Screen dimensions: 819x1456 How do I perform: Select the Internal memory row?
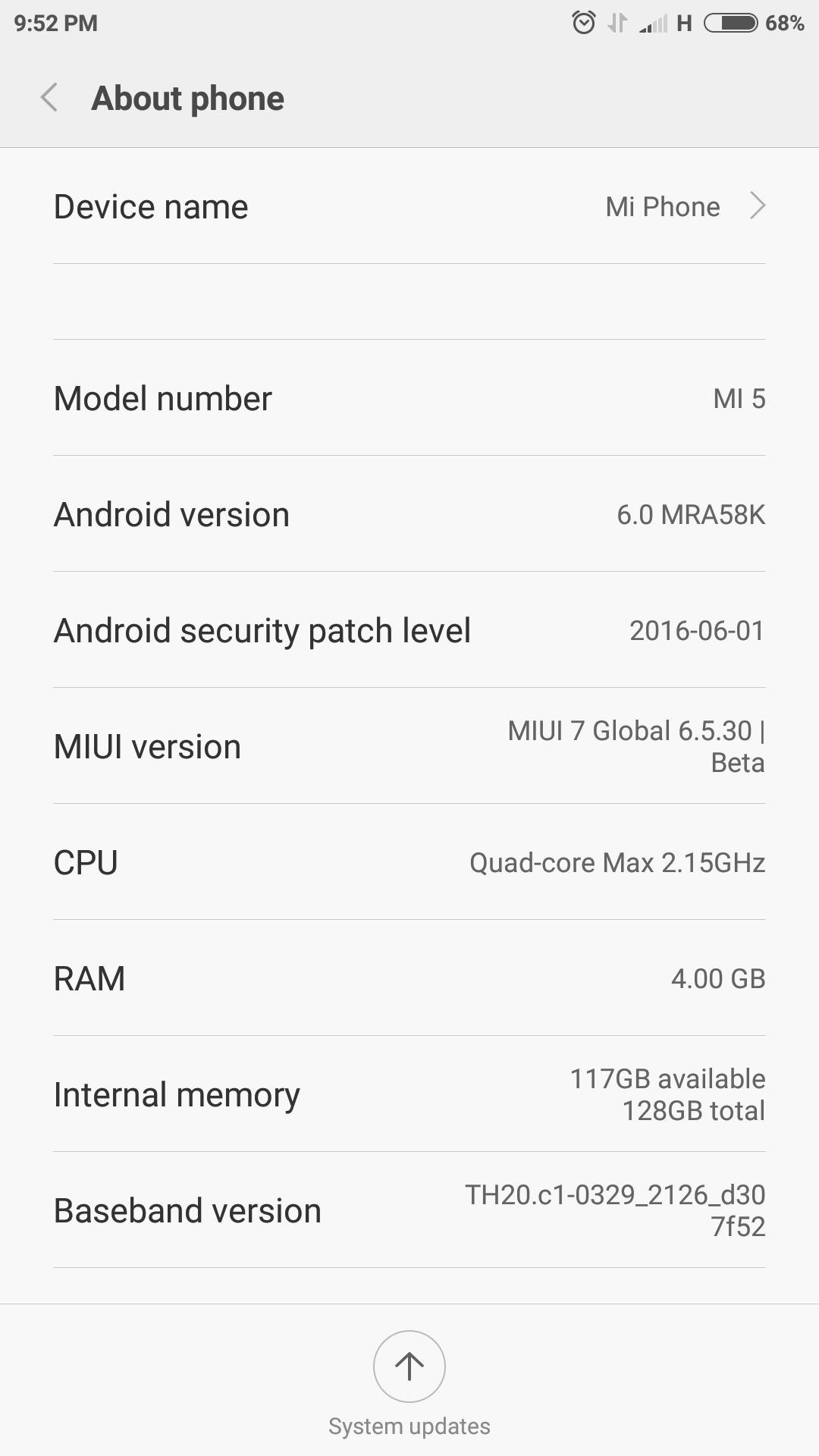point(409,1094)
